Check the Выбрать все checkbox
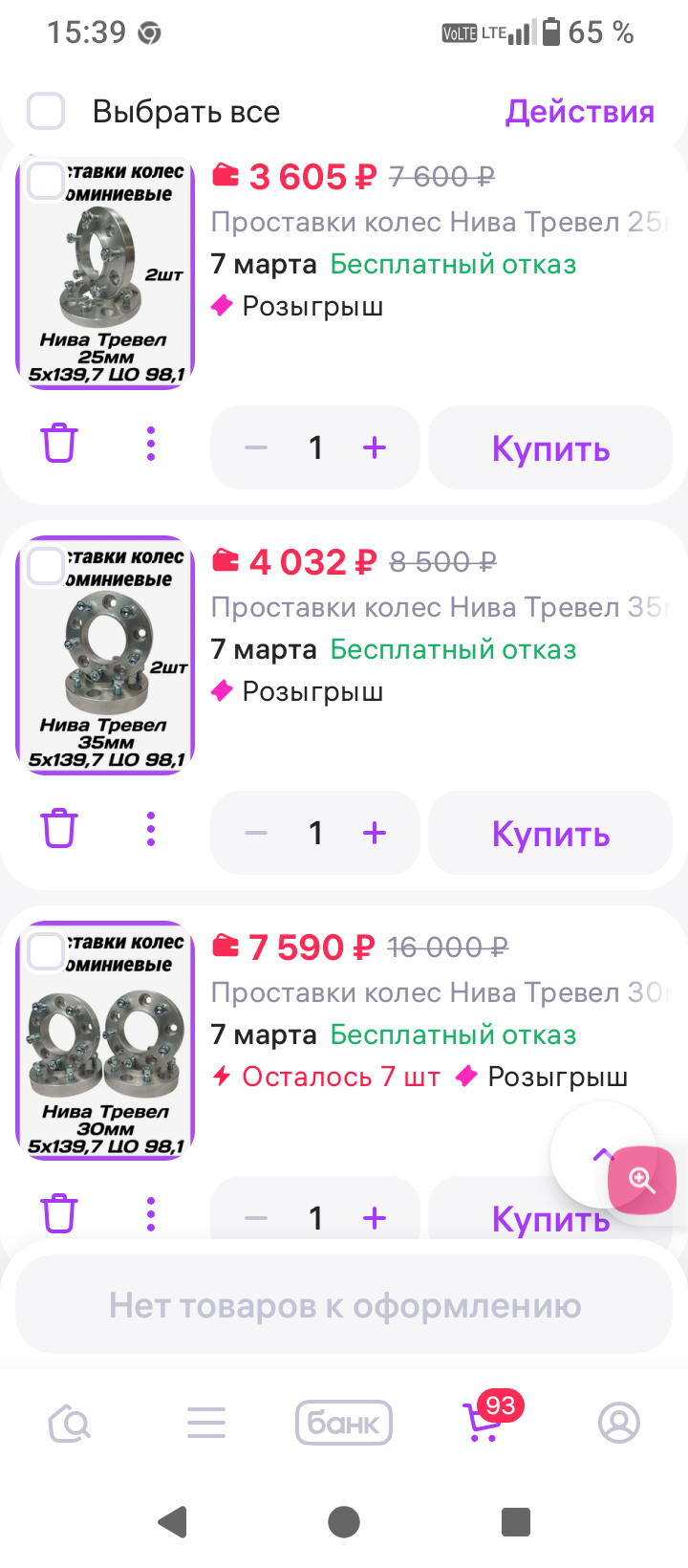Image resolution: width=688 pixels, height=1568 pixels. (x=45, y=111)
